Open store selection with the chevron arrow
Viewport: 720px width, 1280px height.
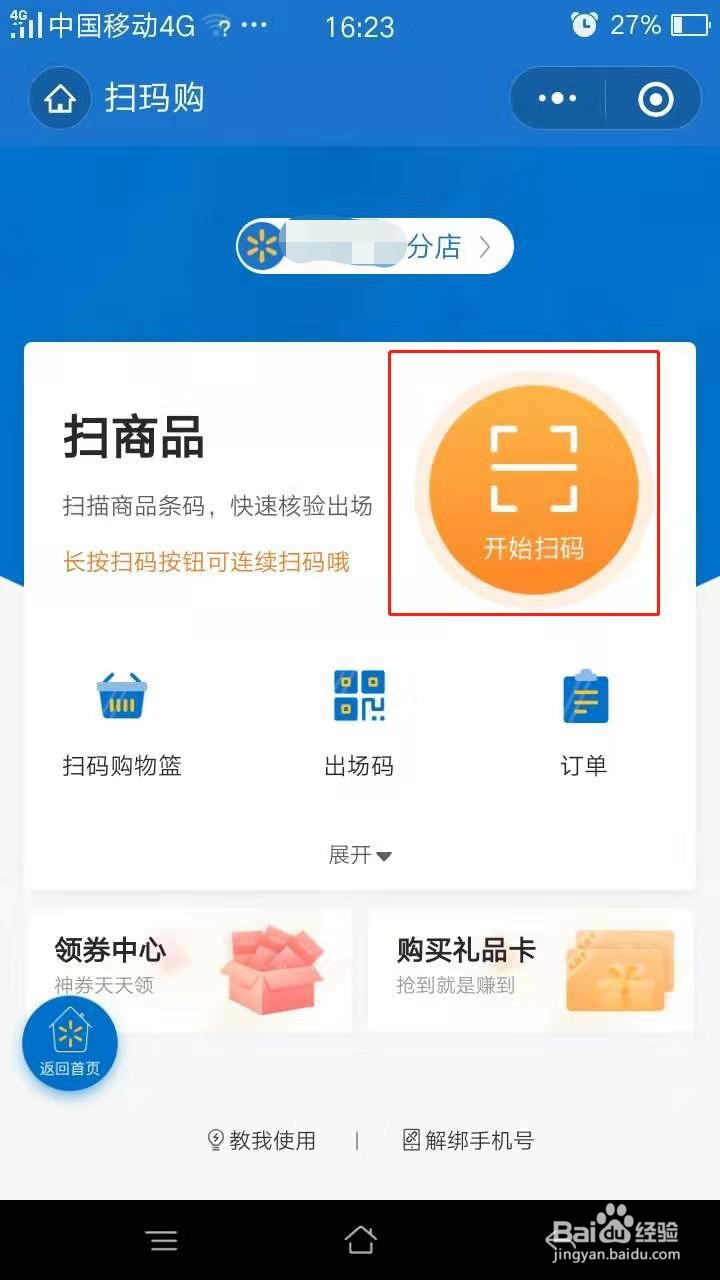487,246
